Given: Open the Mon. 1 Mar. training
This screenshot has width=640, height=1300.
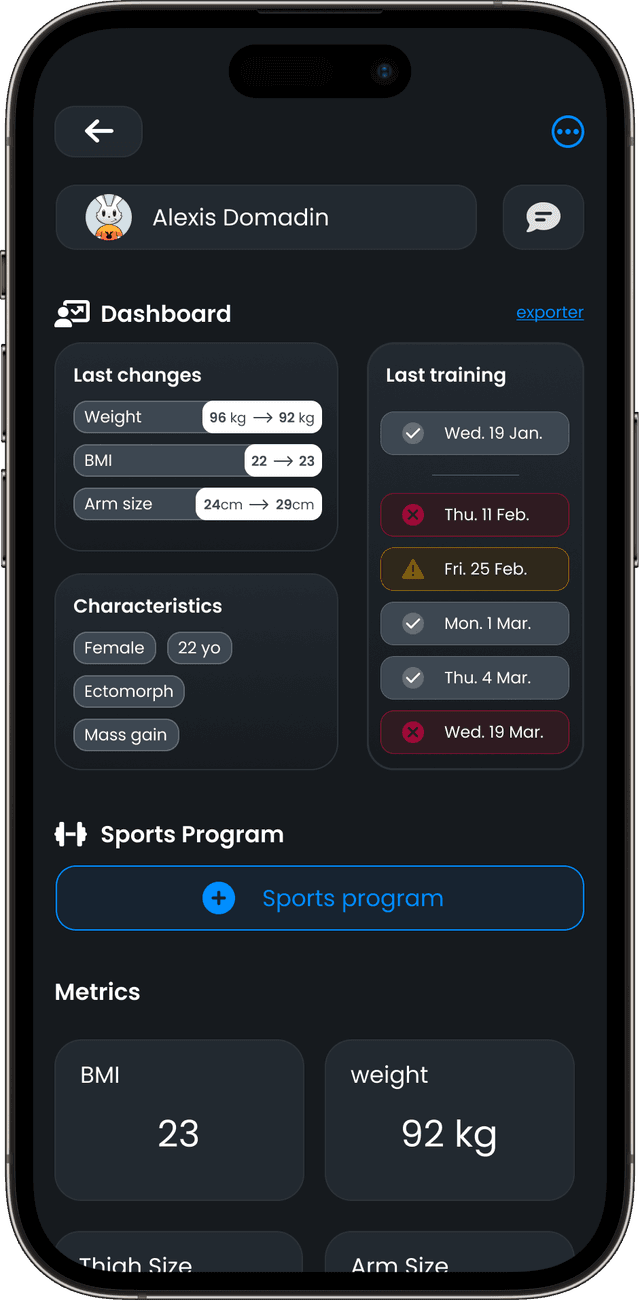Looking at the screenshot, I should [x=475, y=623].
